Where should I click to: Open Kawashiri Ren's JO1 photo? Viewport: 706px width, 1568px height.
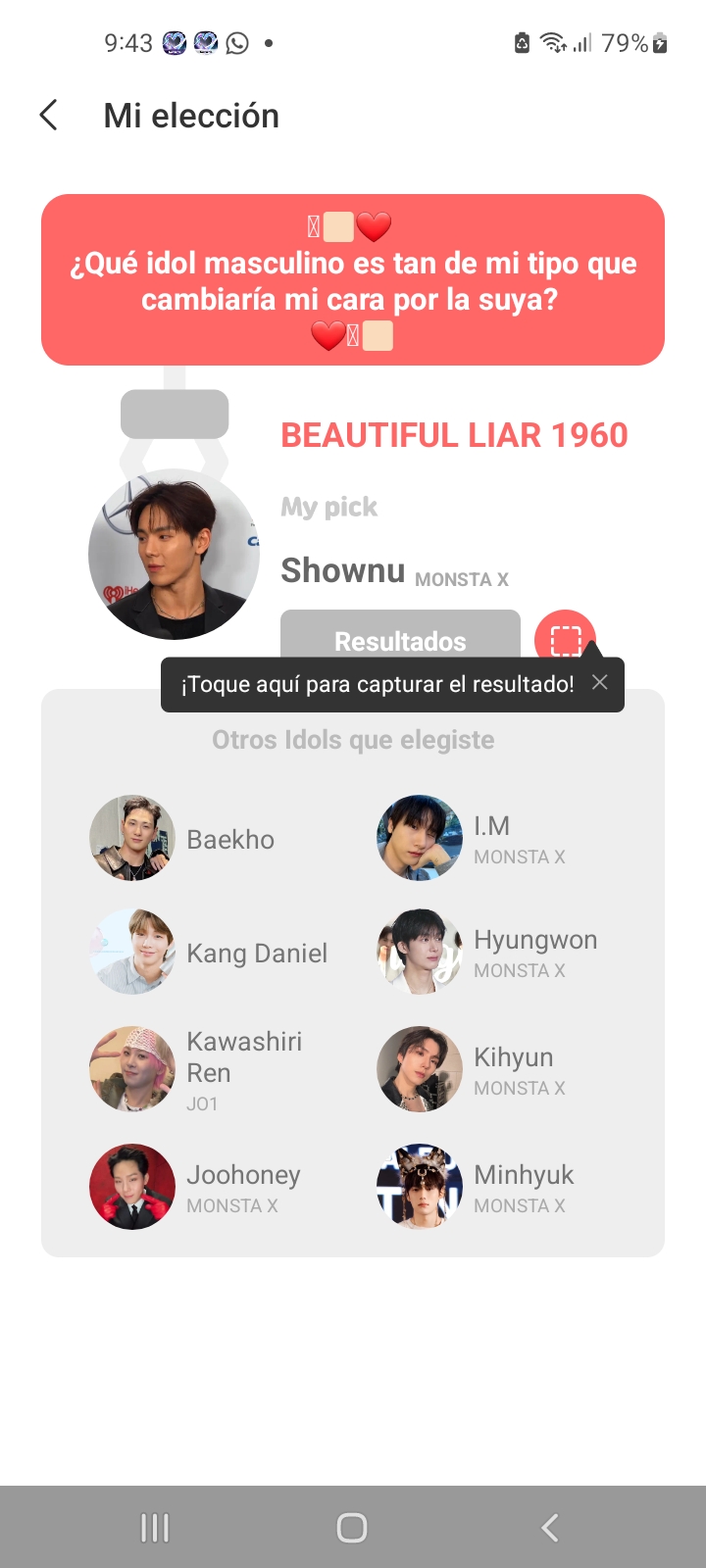click(132, 1069)
